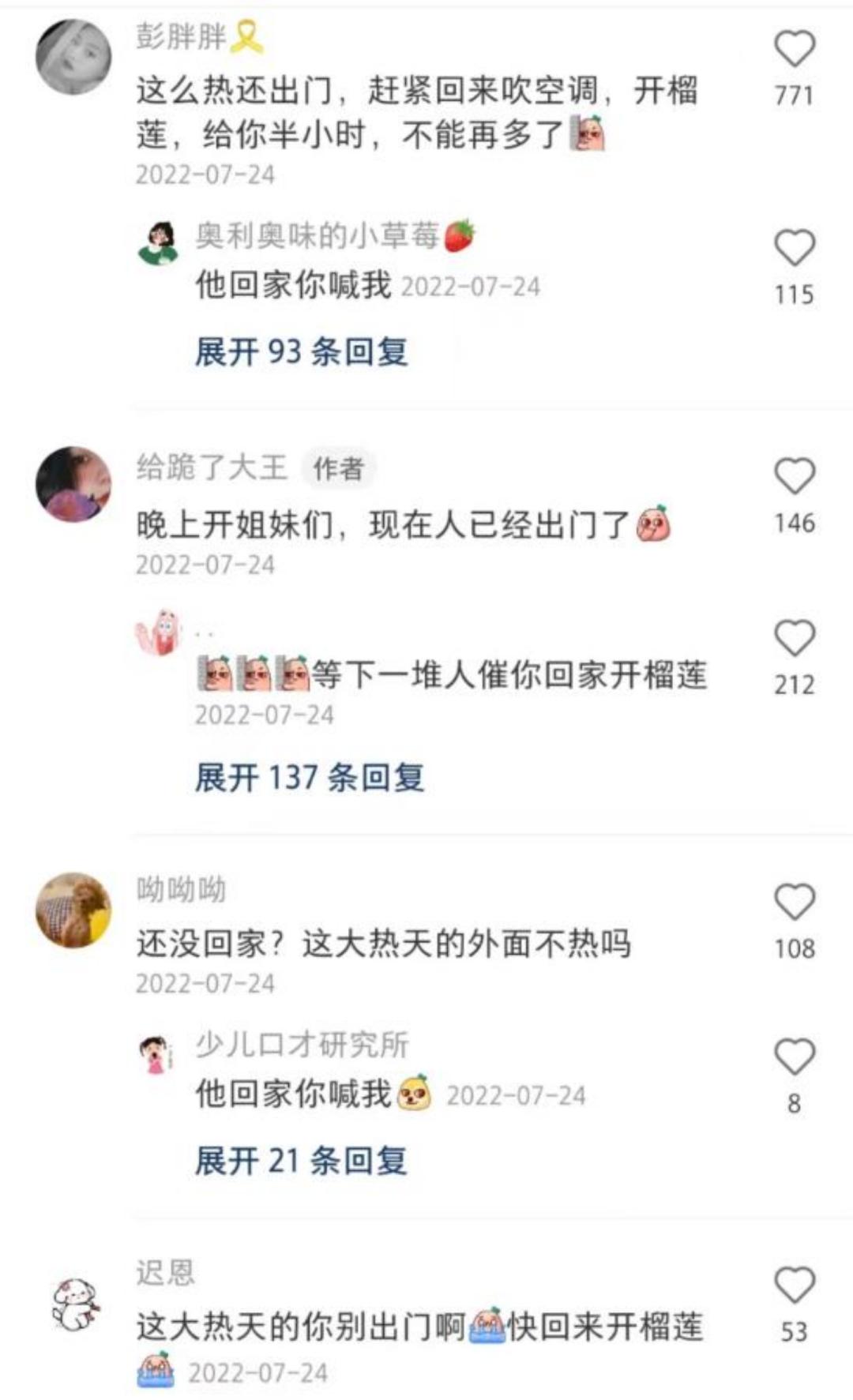This screenshot has width=853, height=1400.
Task: View 少儿口才研究所's profile via username
Action: (x=302, y=1045)
